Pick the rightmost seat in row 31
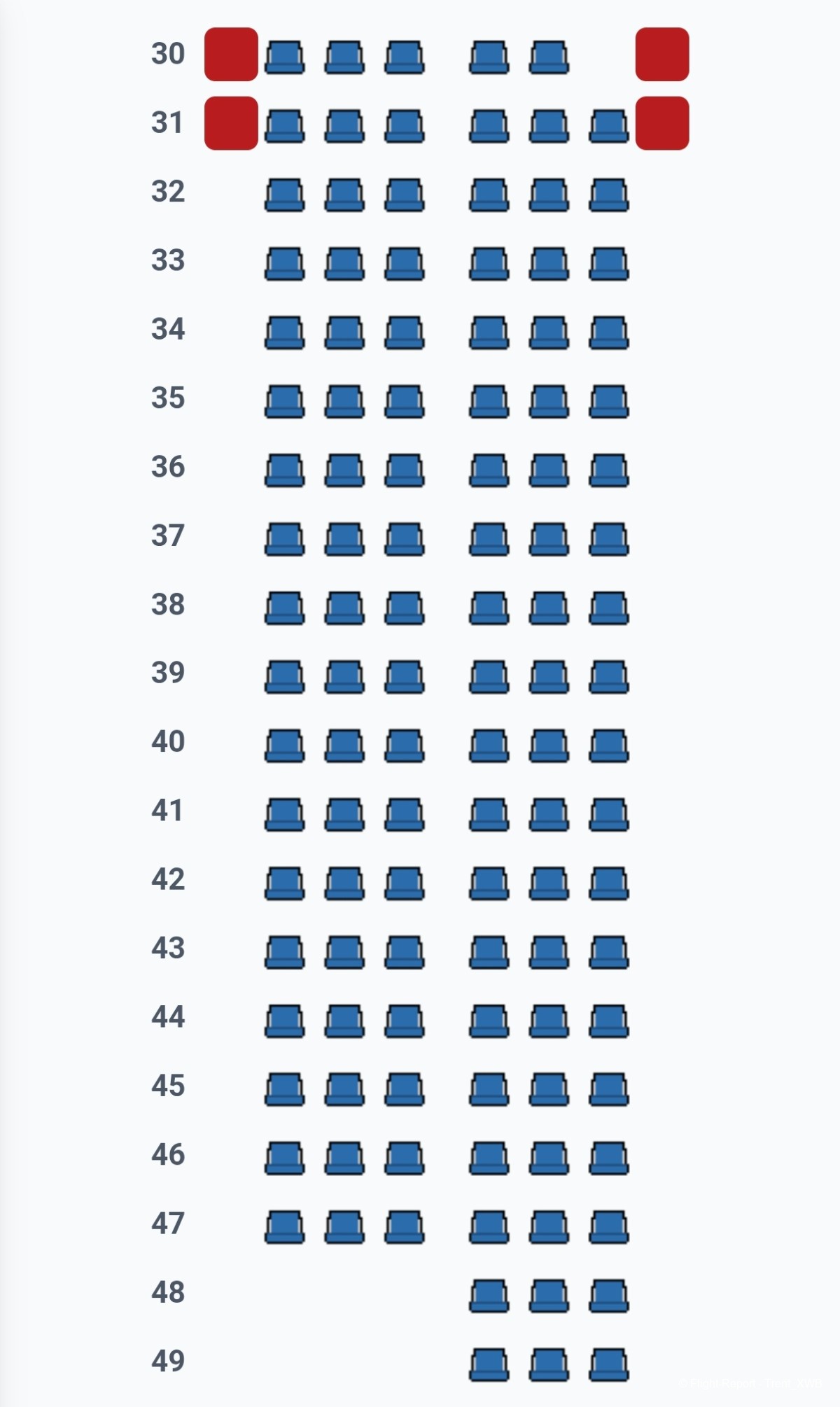The height and width of the screenshot is (1407, 840). click(608, 126)
